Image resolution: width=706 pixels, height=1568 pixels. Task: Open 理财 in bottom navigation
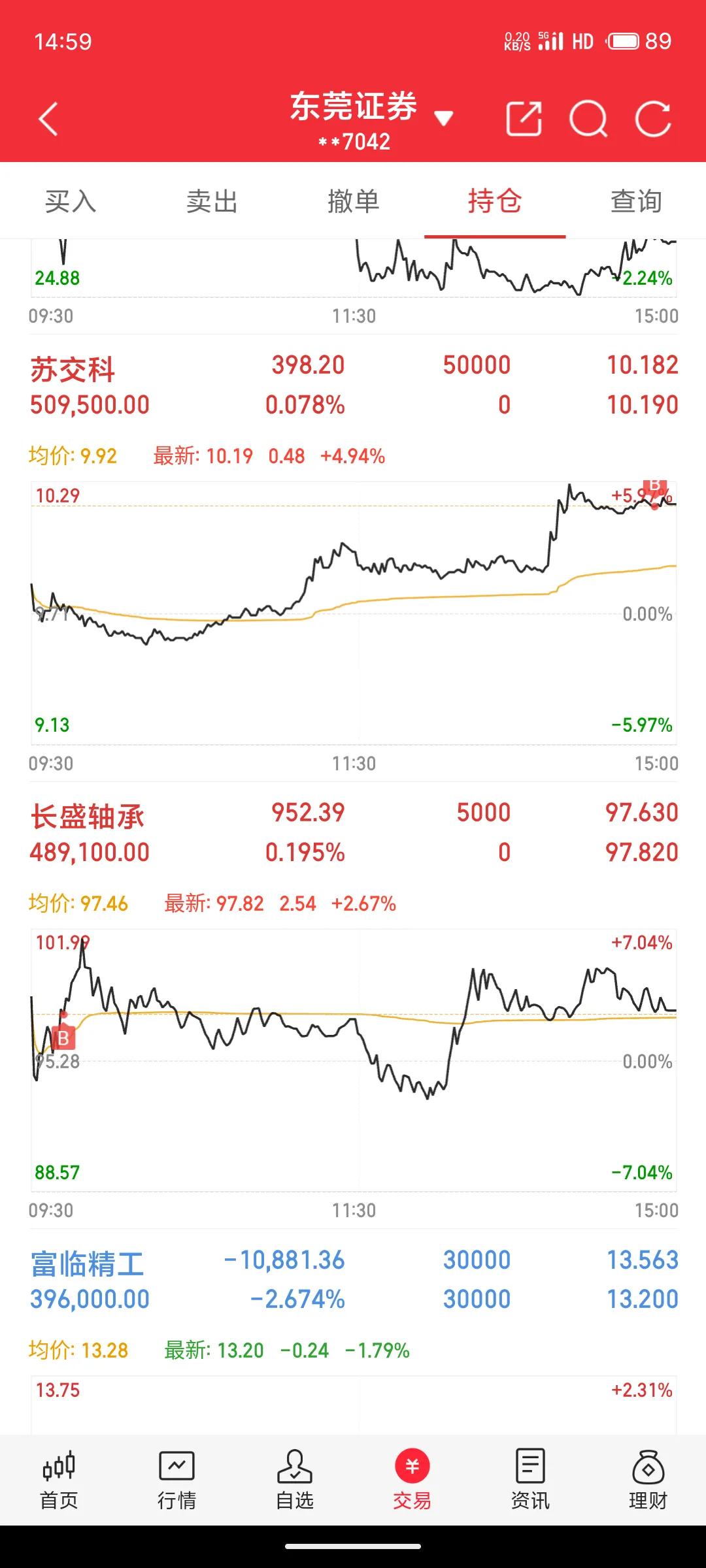point(648,1480)
